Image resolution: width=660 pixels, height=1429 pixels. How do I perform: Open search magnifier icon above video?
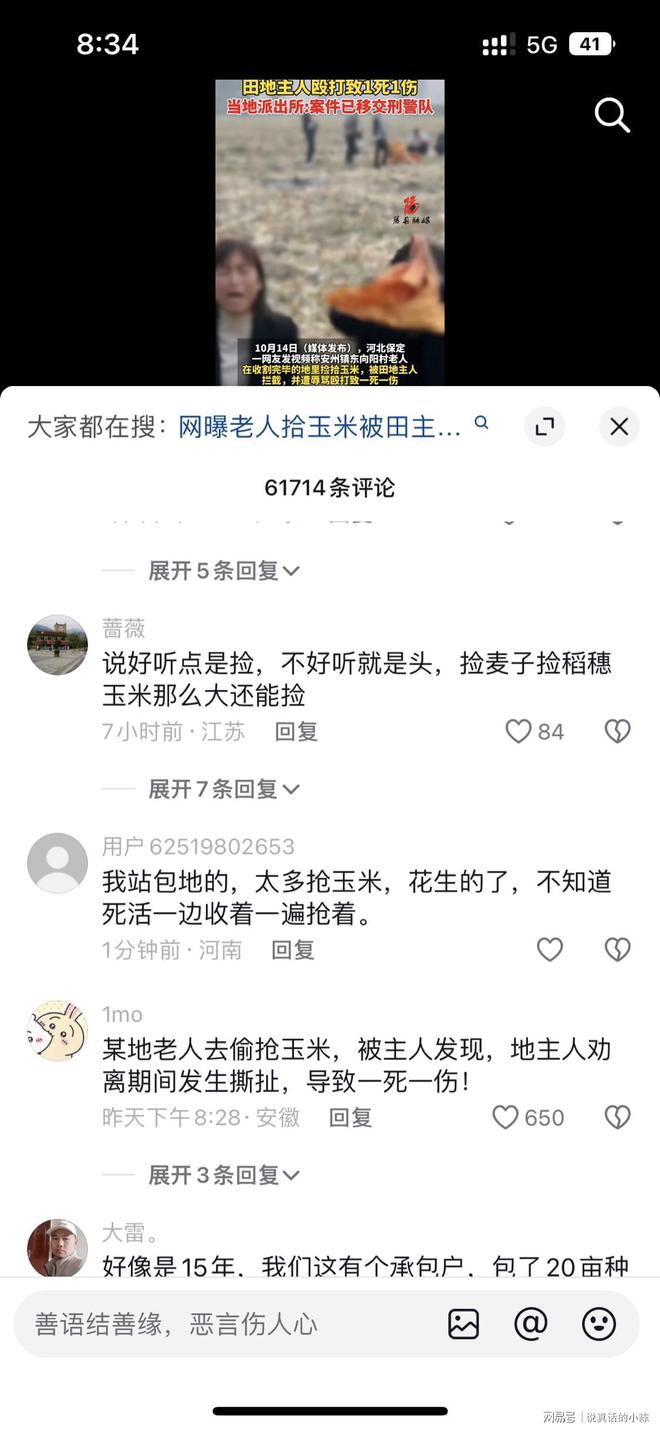point(612,115)
